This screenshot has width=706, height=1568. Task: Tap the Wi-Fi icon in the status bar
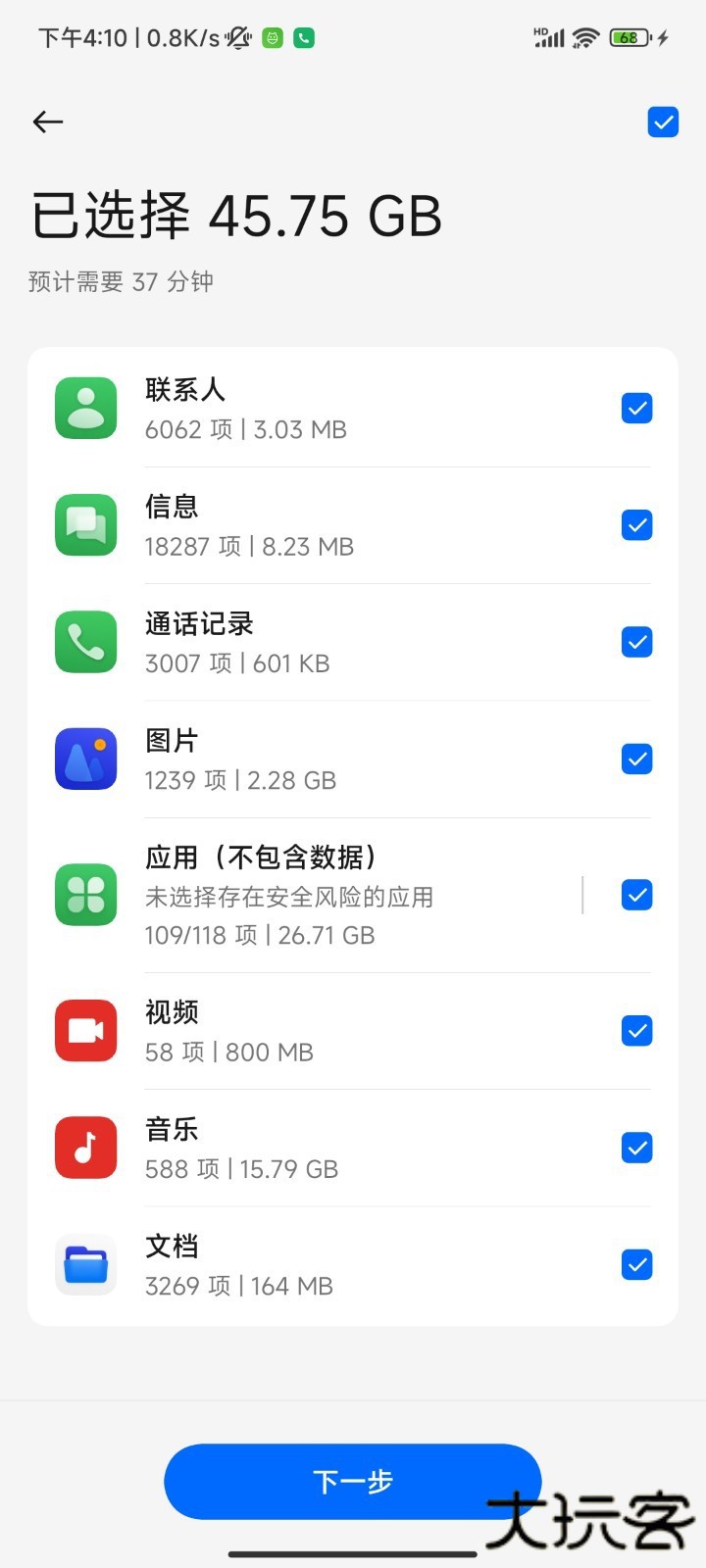point(584,37)
